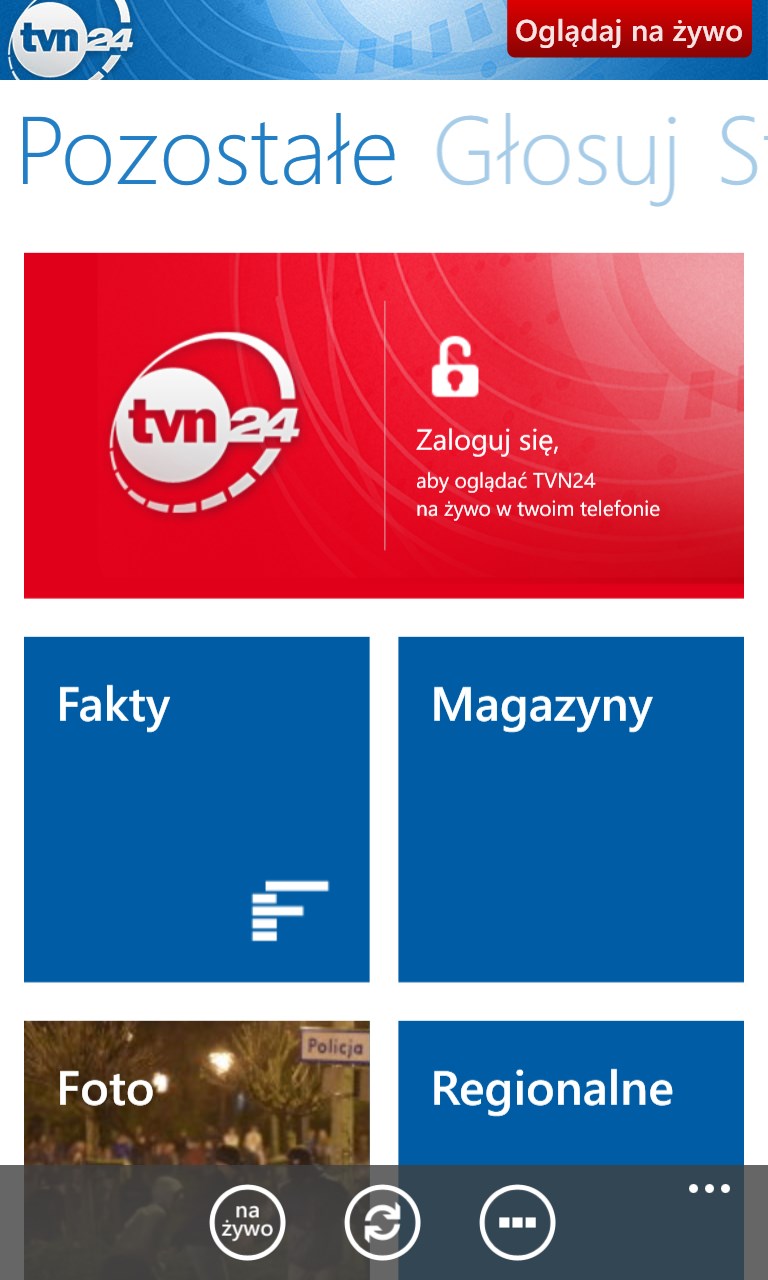Viewport: 768px width, 1280px height.
Task: Open the Magazyny tile
Action: (571, 809)
